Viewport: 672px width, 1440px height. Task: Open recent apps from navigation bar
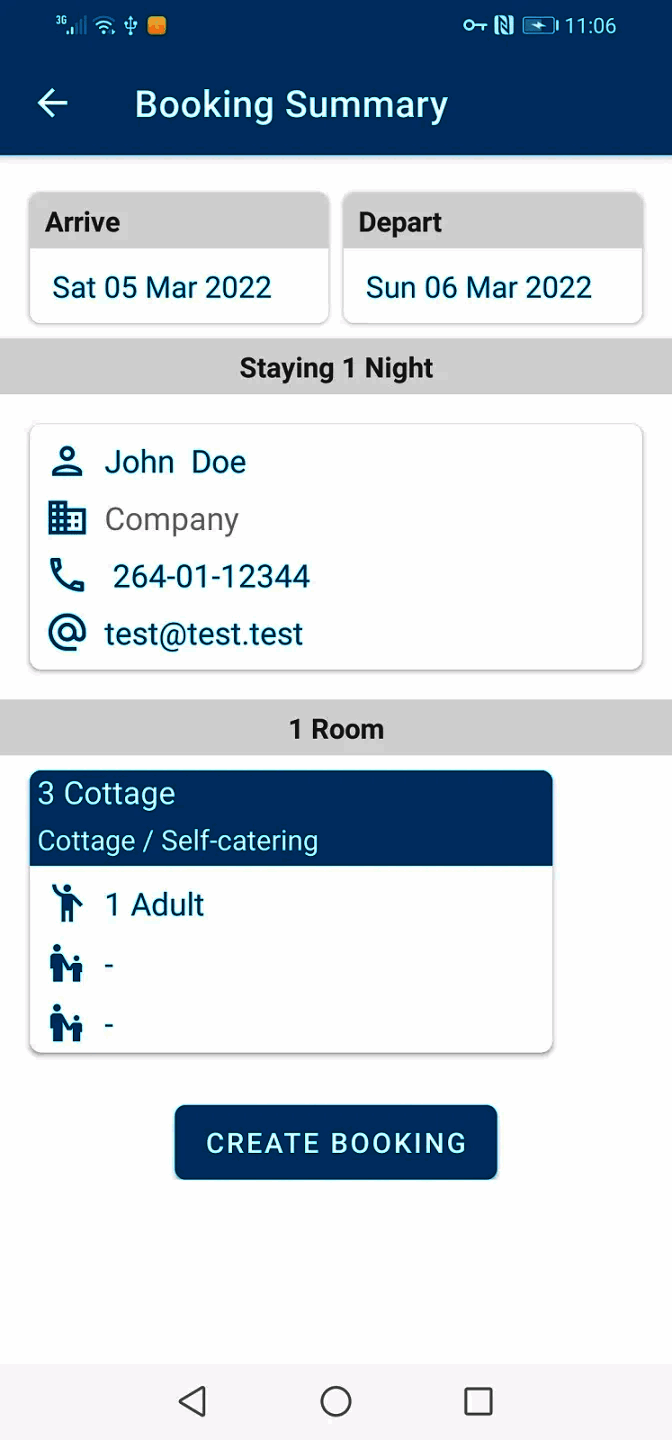point(479,1401)
